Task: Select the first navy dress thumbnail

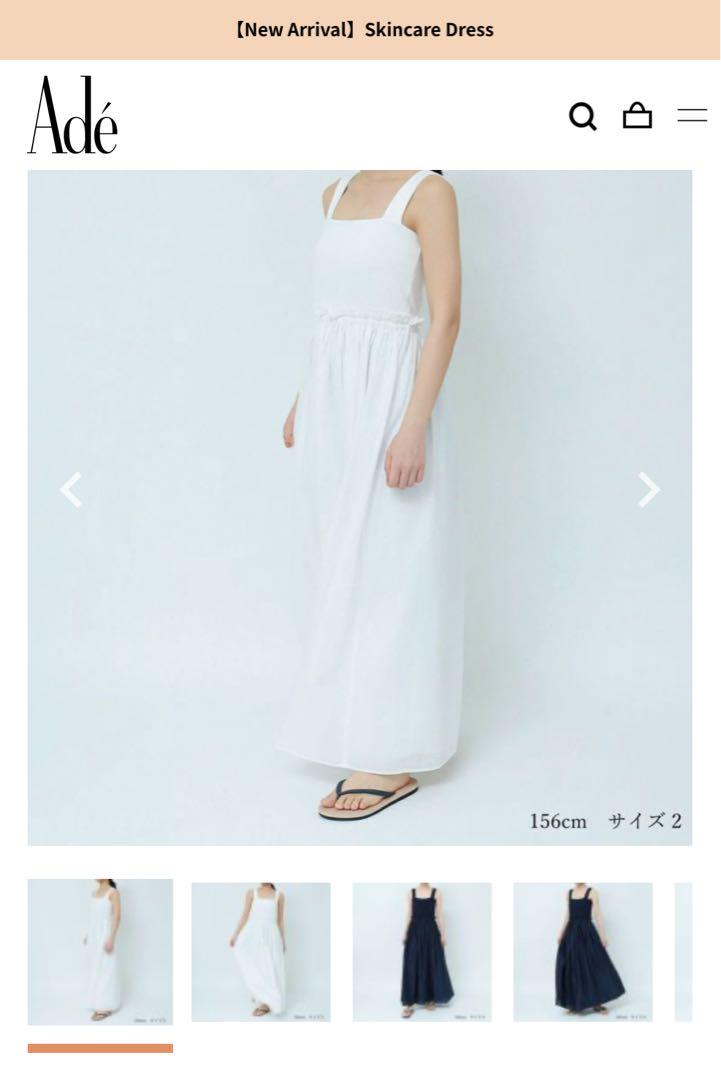Action: (422, 951)
